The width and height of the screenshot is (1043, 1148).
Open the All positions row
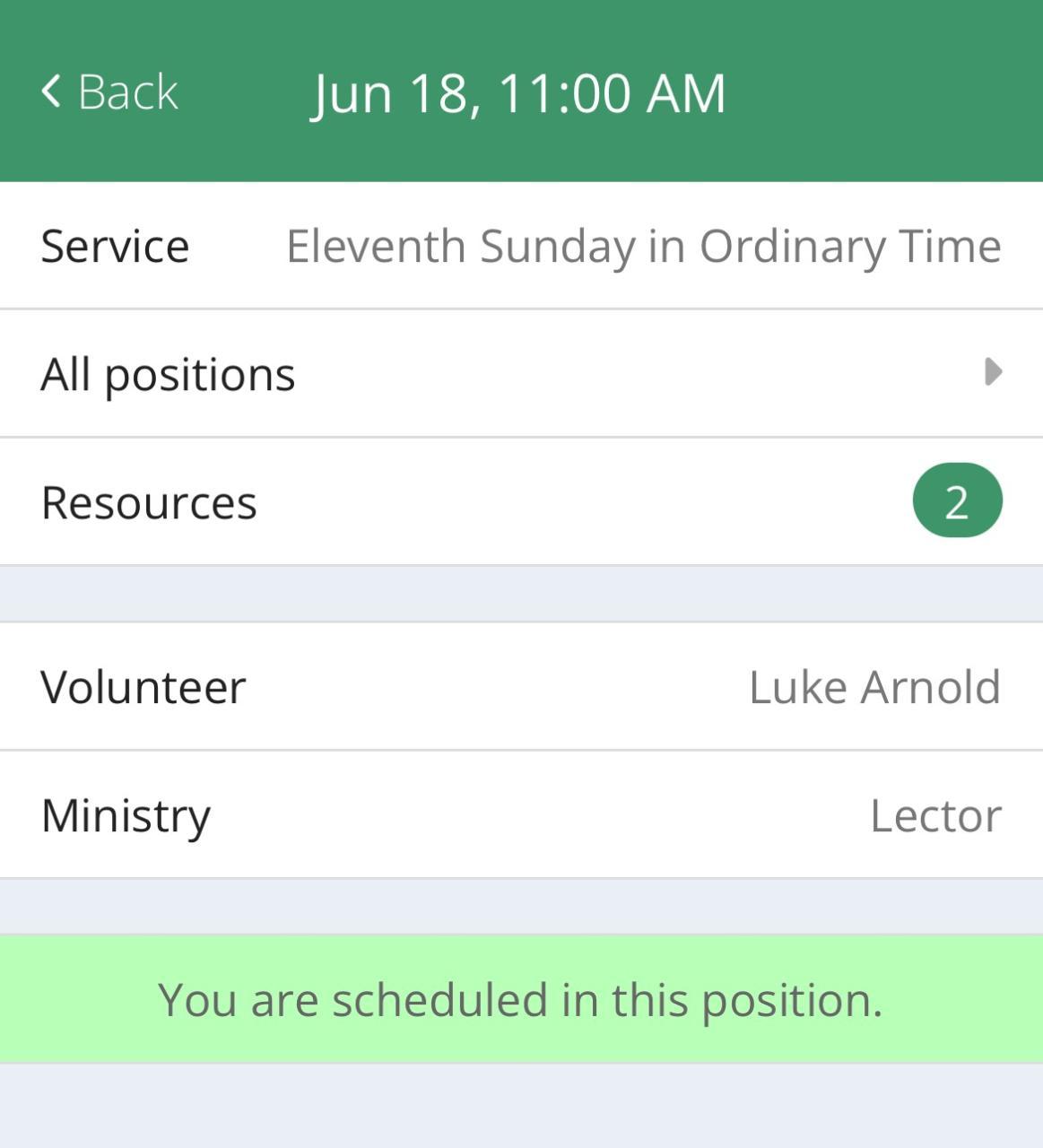520,373
